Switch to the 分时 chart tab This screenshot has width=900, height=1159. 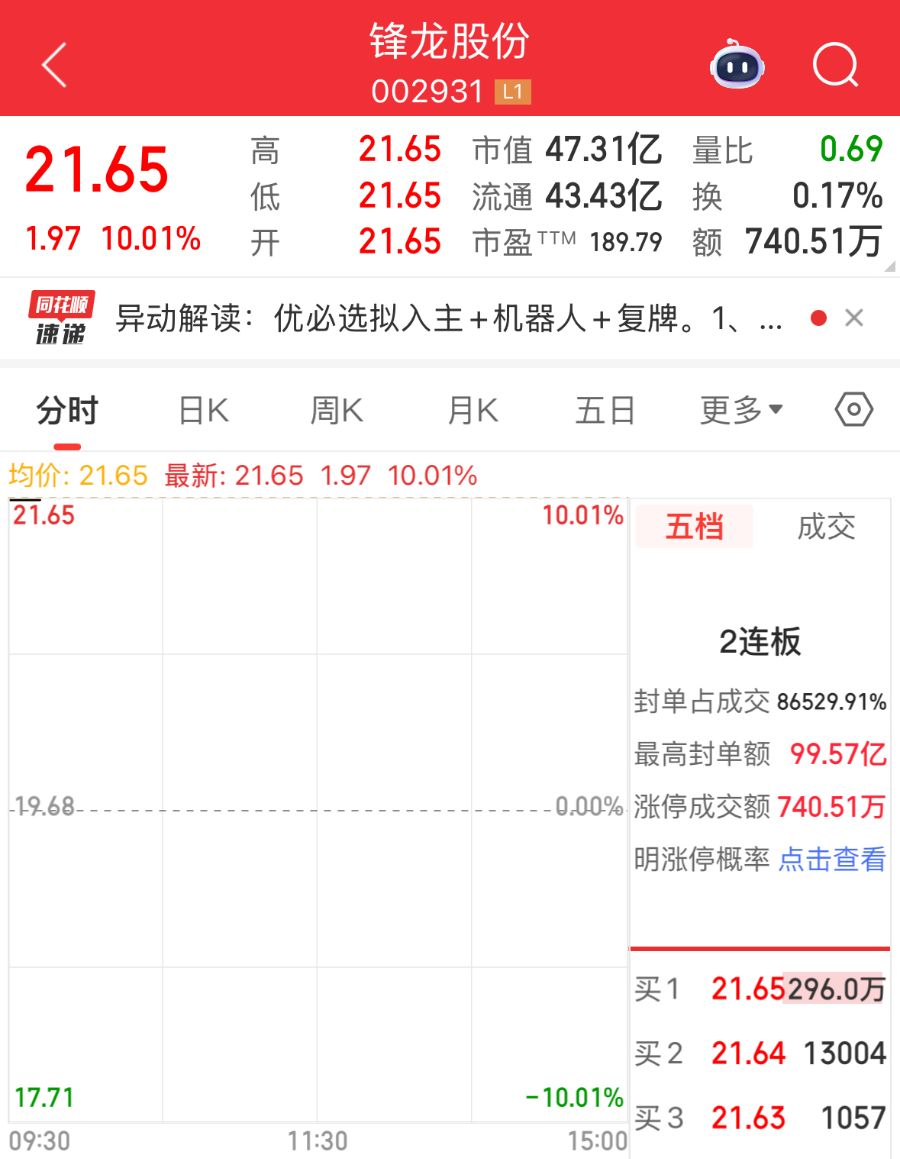[x=67, y=411]
